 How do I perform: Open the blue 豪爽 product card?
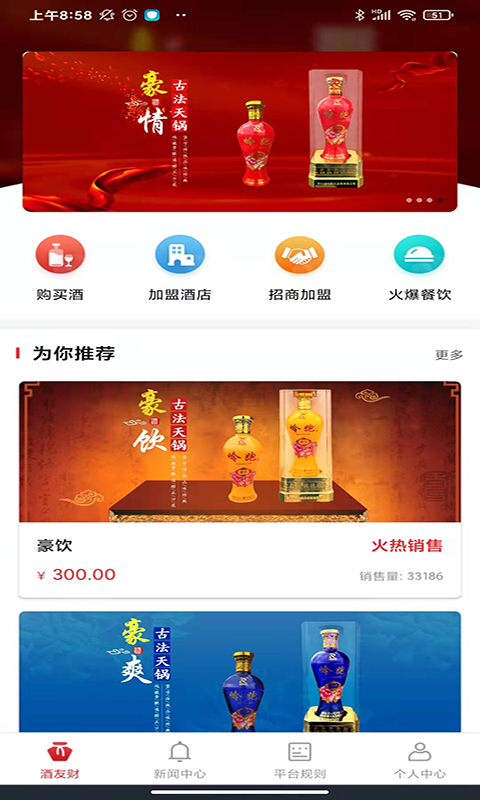(x=240, y=672)
